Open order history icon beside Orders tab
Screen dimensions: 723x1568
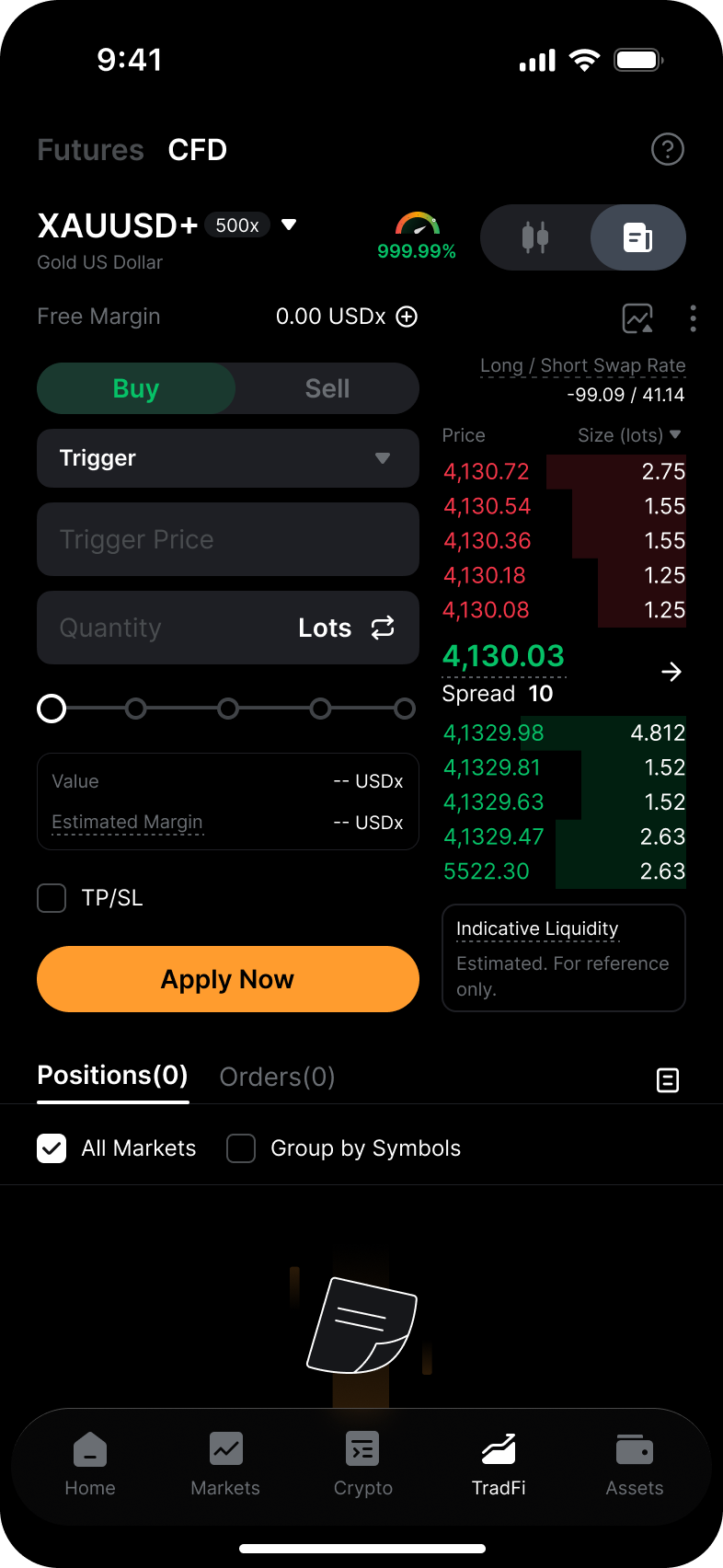pos(668,1080)
